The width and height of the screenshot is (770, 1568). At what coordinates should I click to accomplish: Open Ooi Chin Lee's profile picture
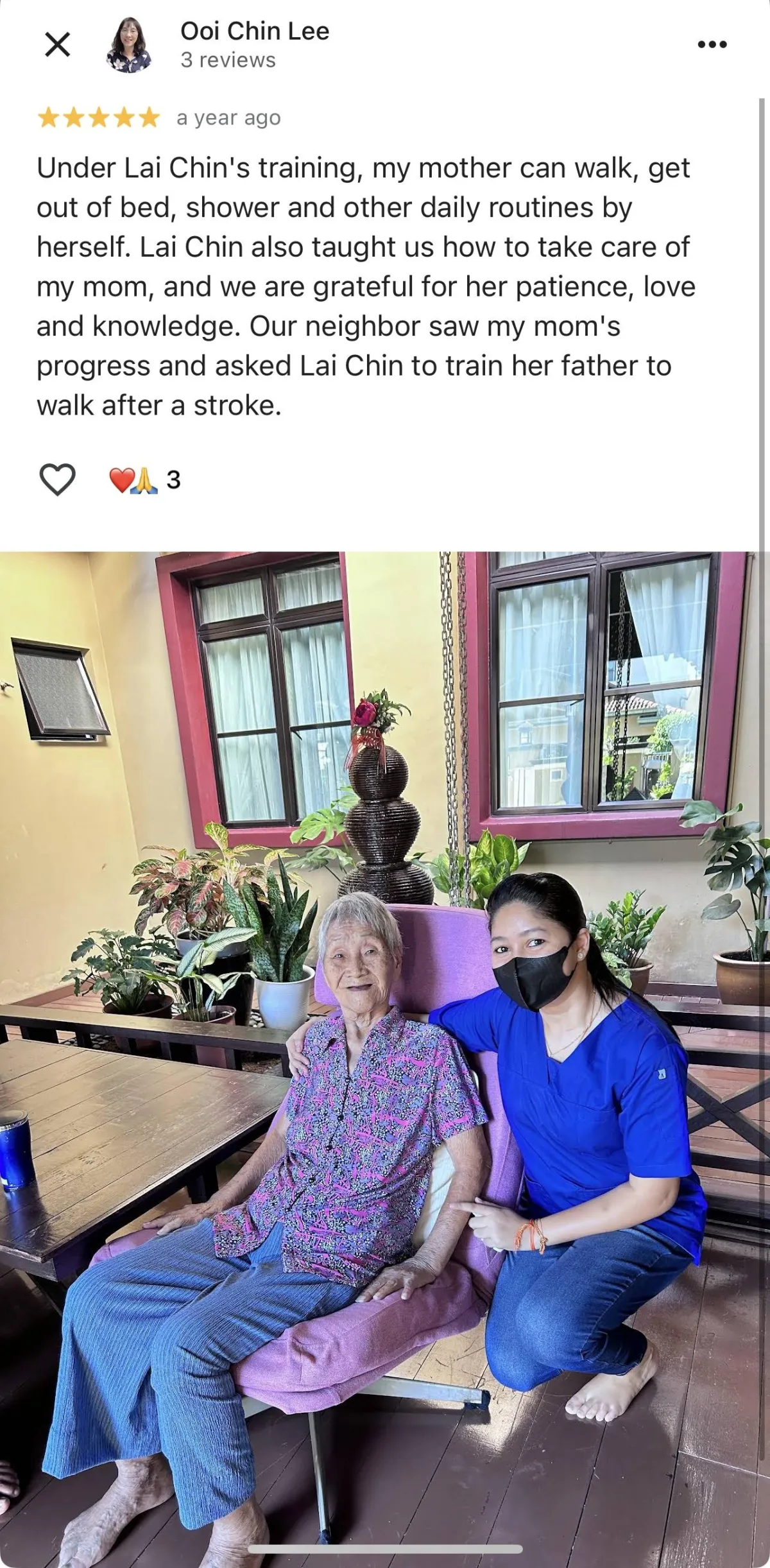128,45
